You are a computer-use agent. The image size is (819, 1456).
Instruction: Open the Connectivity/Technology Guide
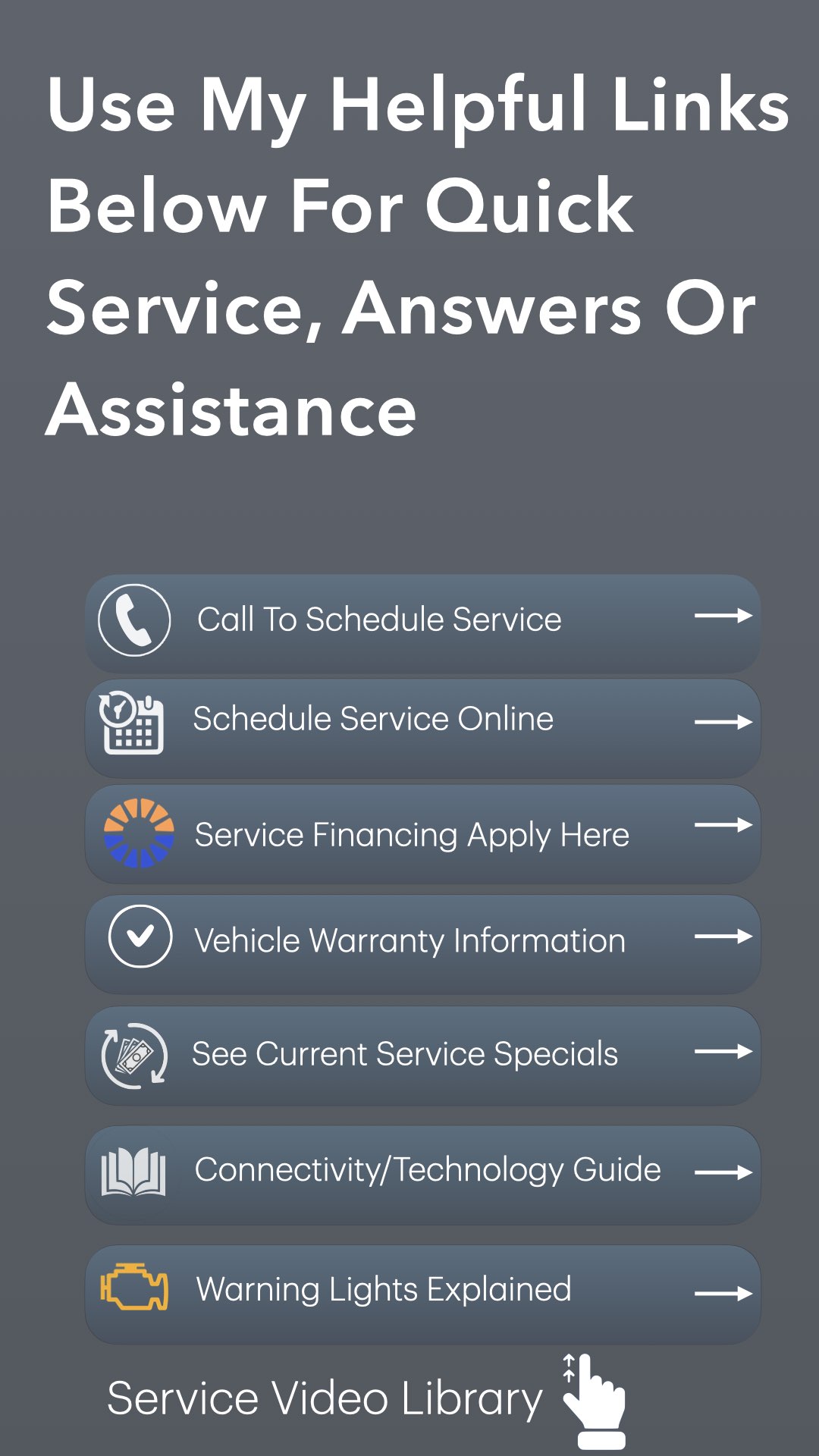pyautogui.click(x=422, y=1172)
